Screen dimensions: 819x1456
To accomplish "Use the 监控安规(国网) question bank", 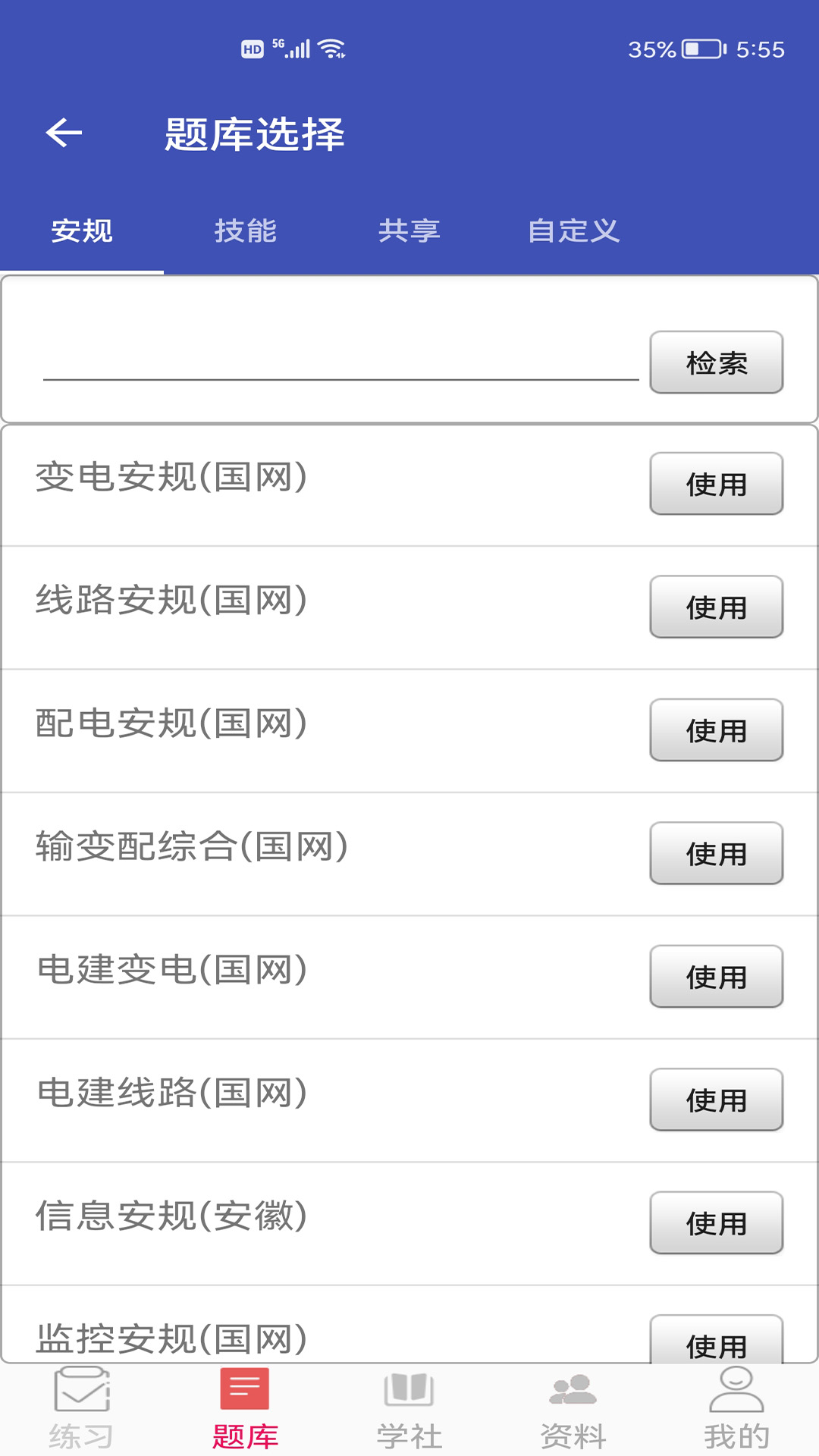I will 717,1340.
